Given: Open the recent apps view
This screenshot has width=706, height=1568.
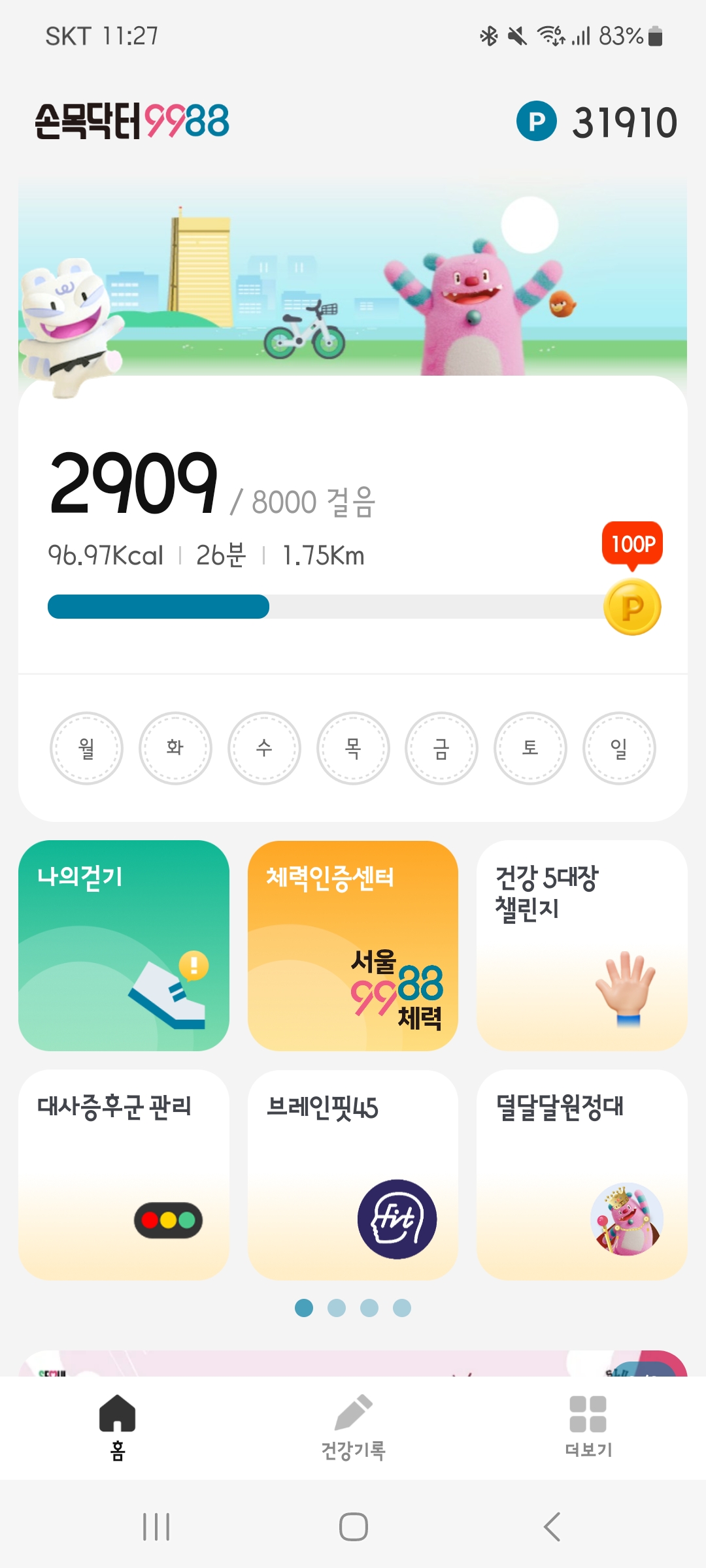Looking at the screenshot, I should (x=156, y=1527).
